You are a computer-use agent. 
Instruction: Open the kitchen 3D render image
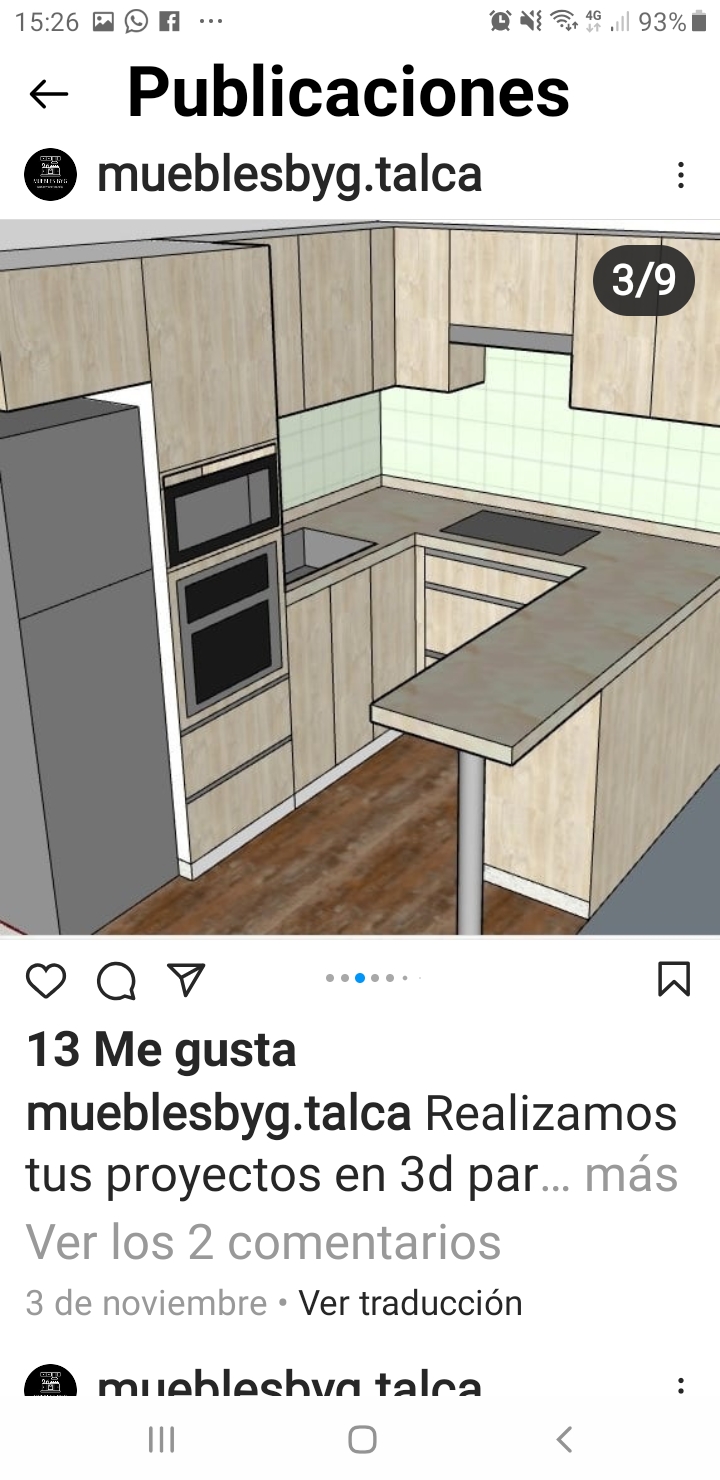(360, 577)
